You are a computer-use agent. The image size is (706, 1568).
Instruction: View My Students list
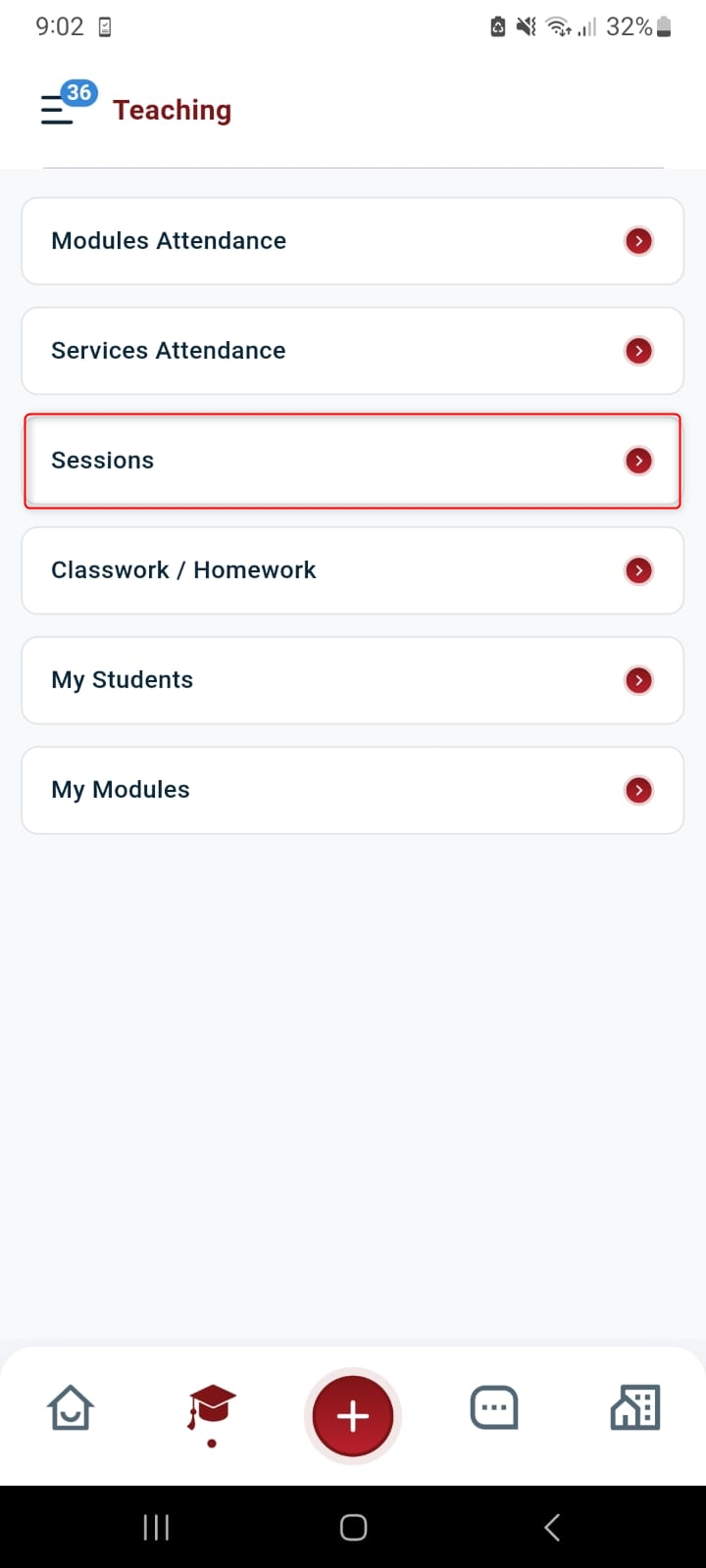(352, 680)
